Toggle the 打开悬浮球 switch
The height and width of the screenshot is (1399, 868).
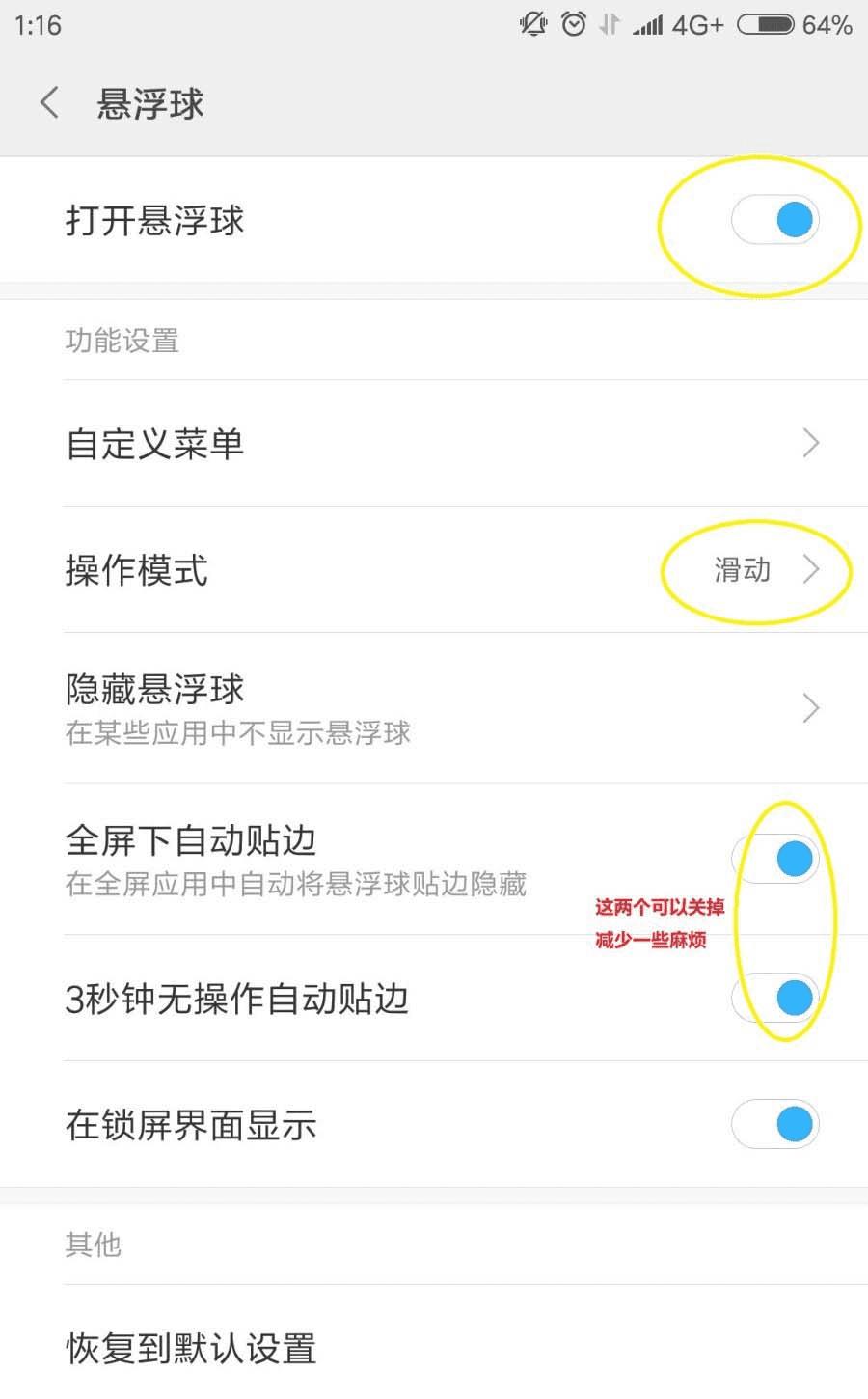pyautogui.click(x=774, y=220)
